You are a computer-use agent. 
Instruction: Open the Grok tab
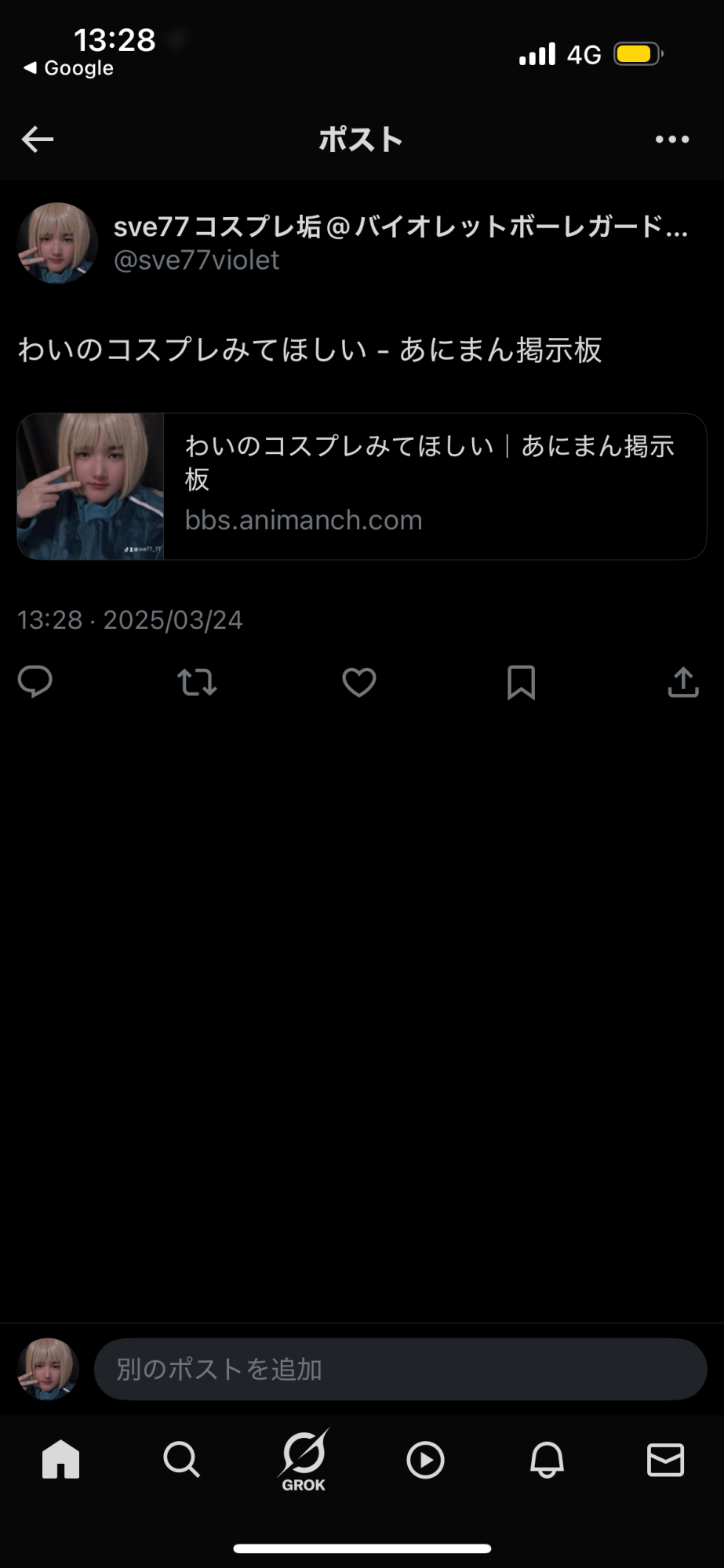point(304,1460)
